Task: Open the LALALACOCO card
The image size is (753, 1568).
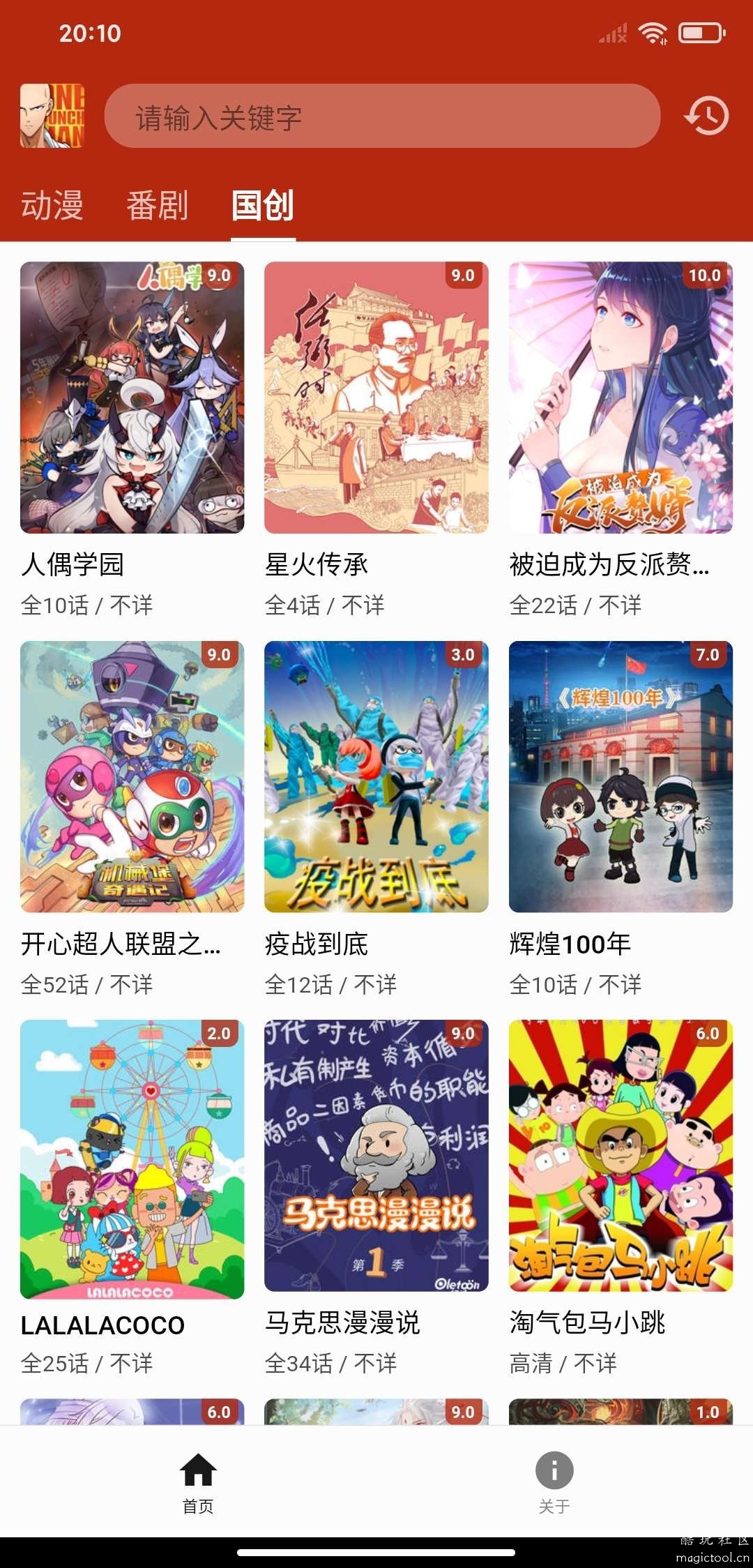Action: (132, 1158)
